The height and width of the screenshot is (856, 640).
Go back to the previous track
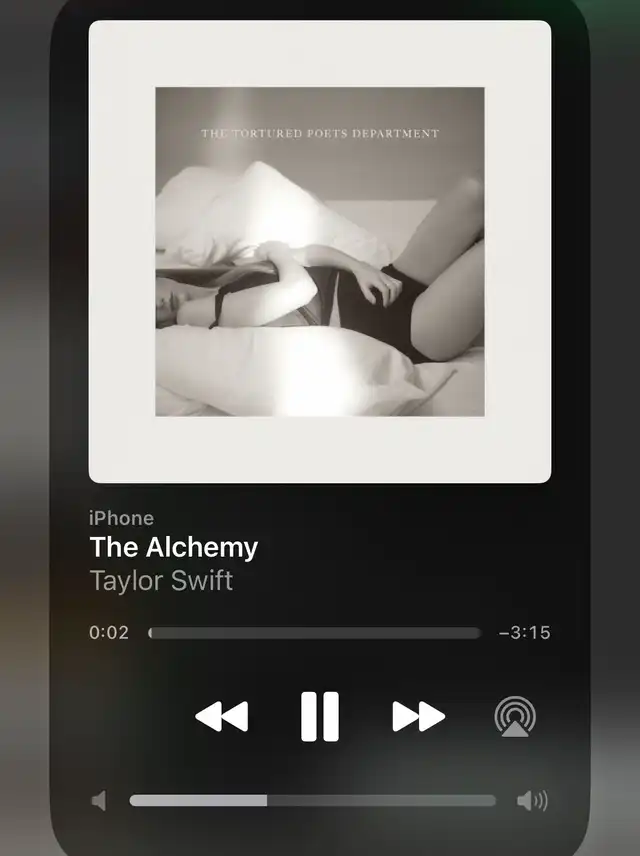(x=221, y=716)
